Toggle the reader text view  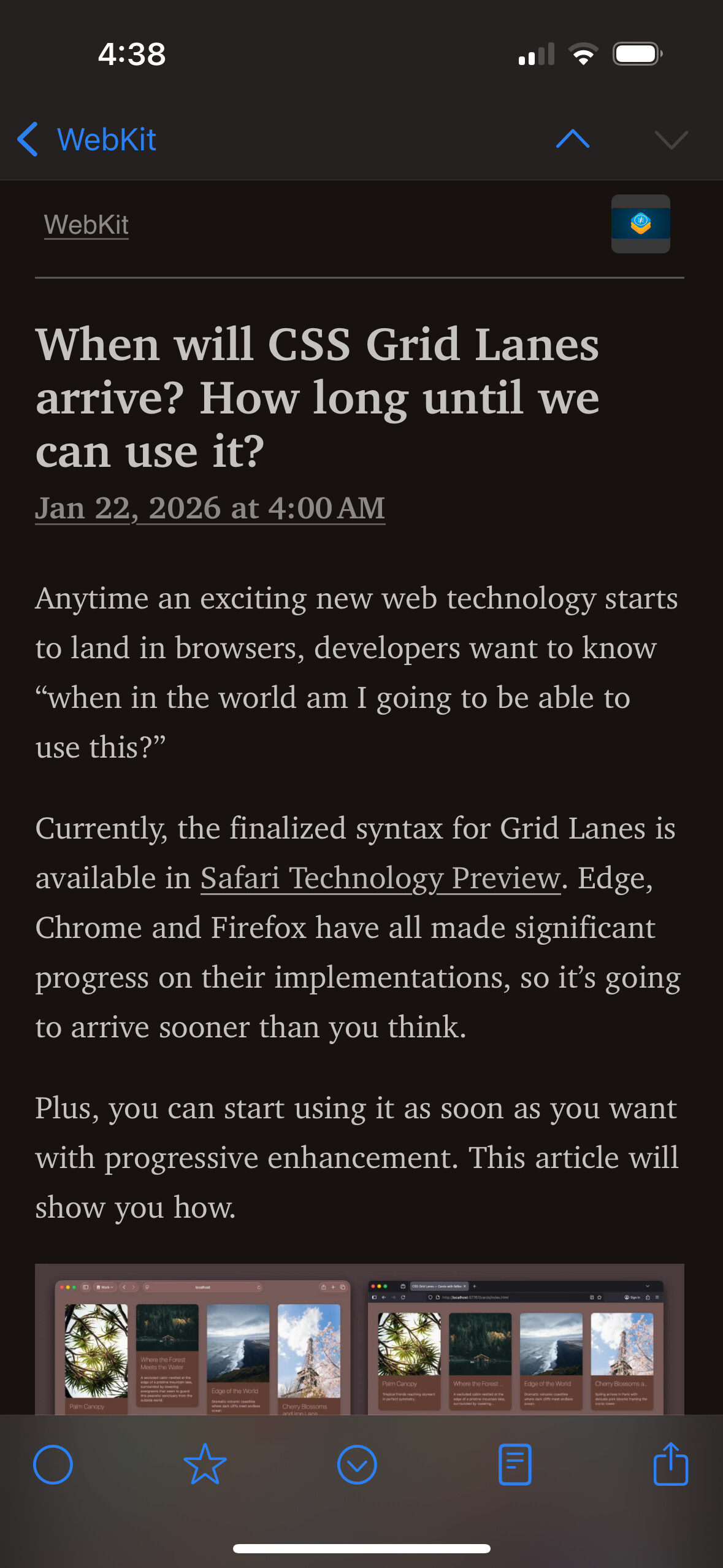[515, 1464]
